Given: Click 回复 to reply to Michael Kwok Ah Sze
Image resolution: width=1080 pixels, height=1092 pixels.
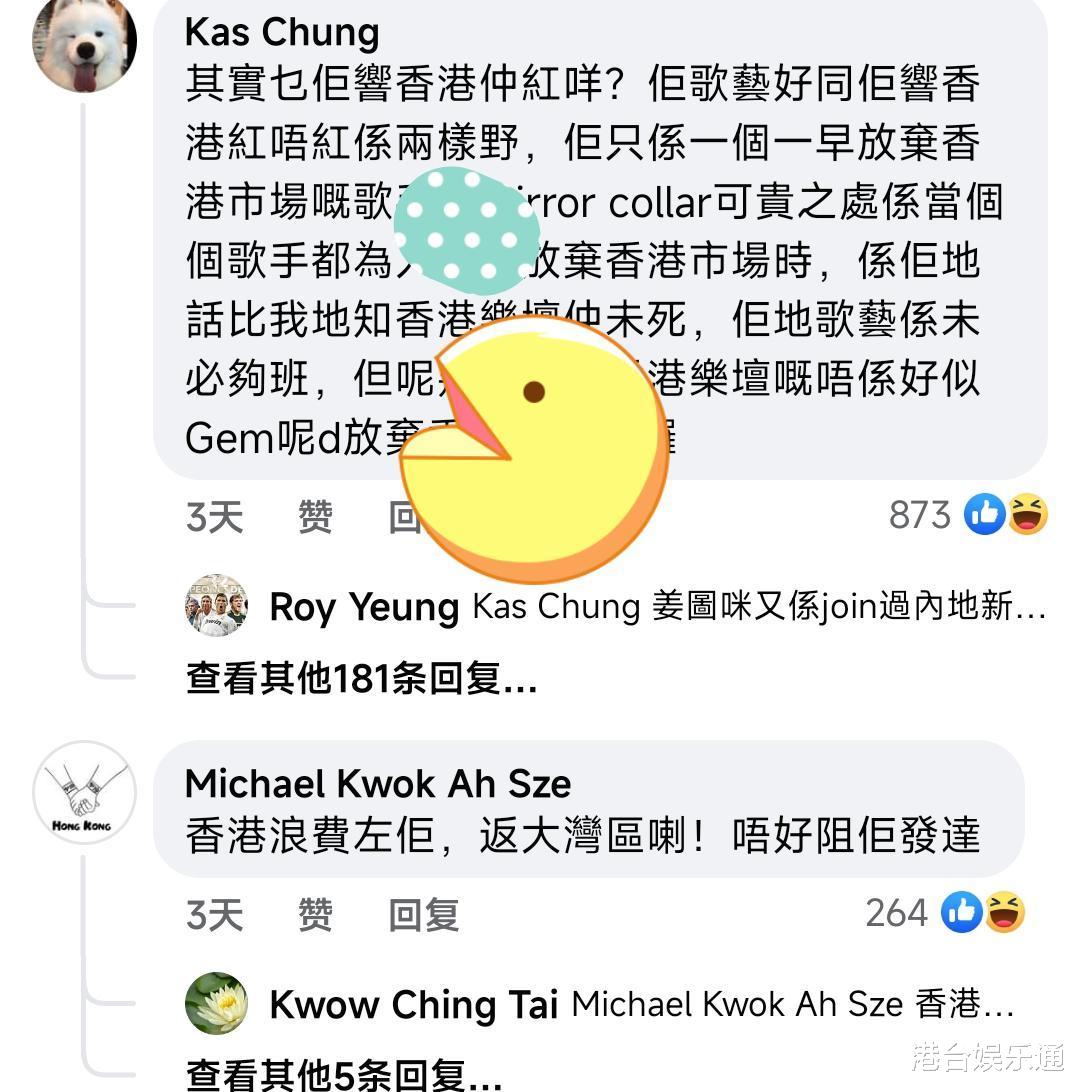Looking at the screenshot, I should [421, 914].
